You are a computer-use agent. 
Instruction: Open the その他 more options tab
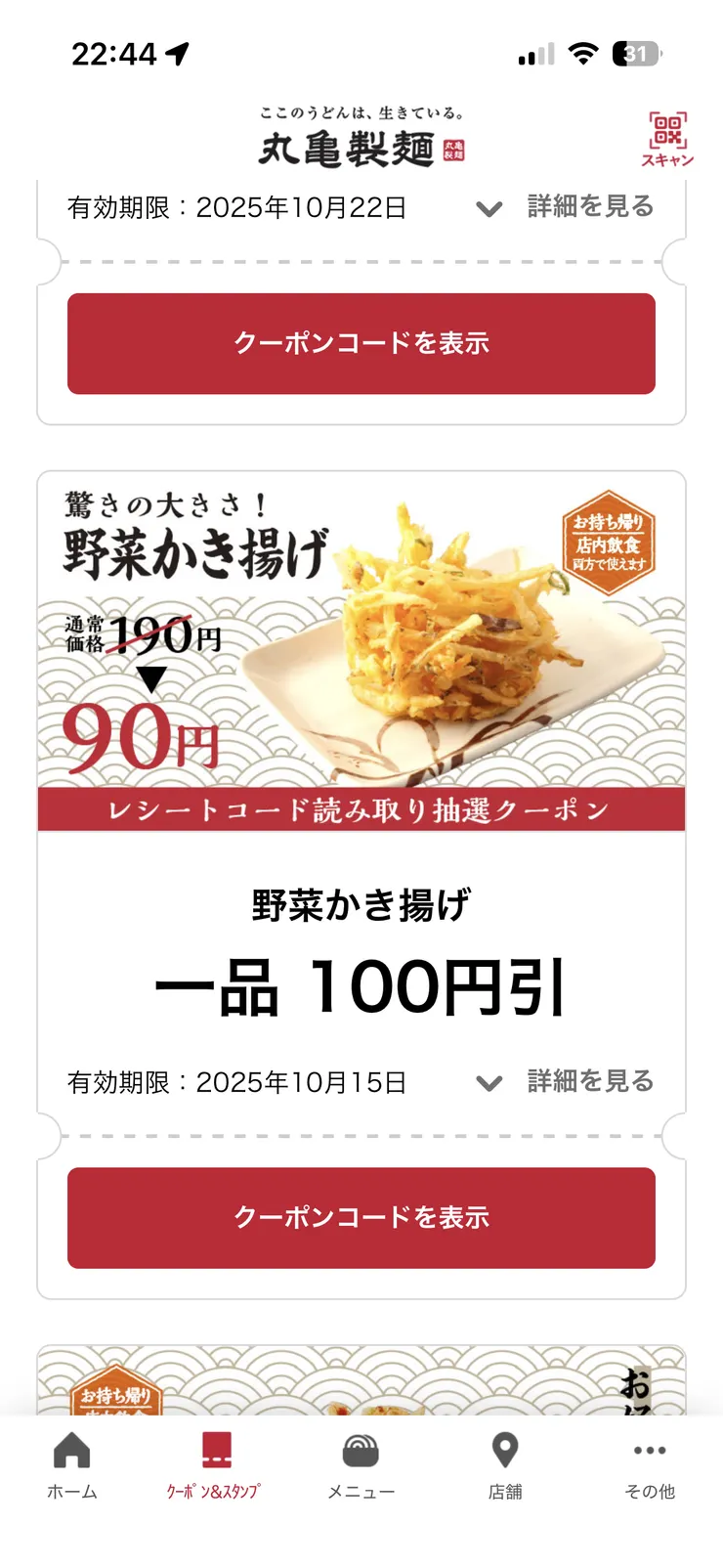(650, 1463)
